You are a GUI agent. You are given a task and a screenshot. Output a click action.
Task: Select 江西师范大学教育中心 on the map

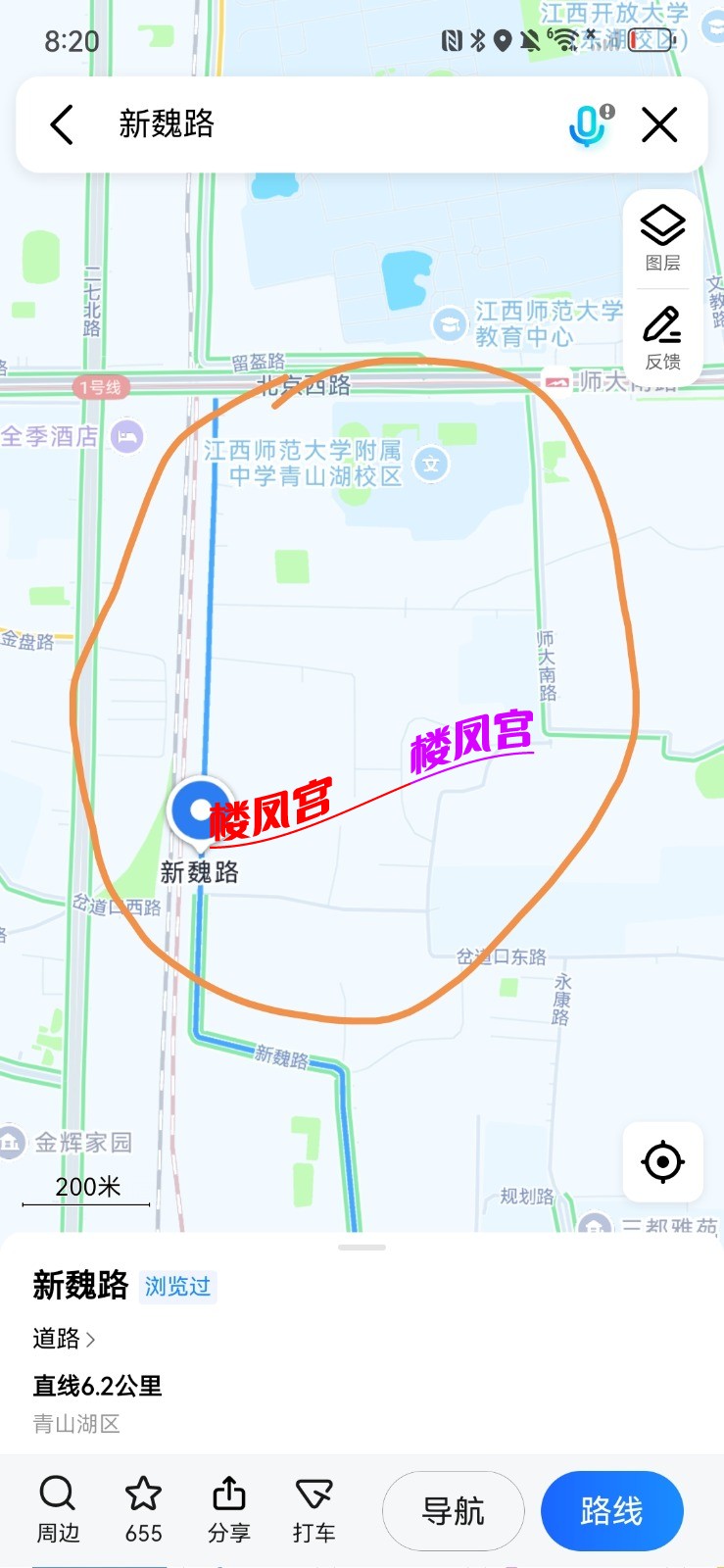tap(450, 323)
